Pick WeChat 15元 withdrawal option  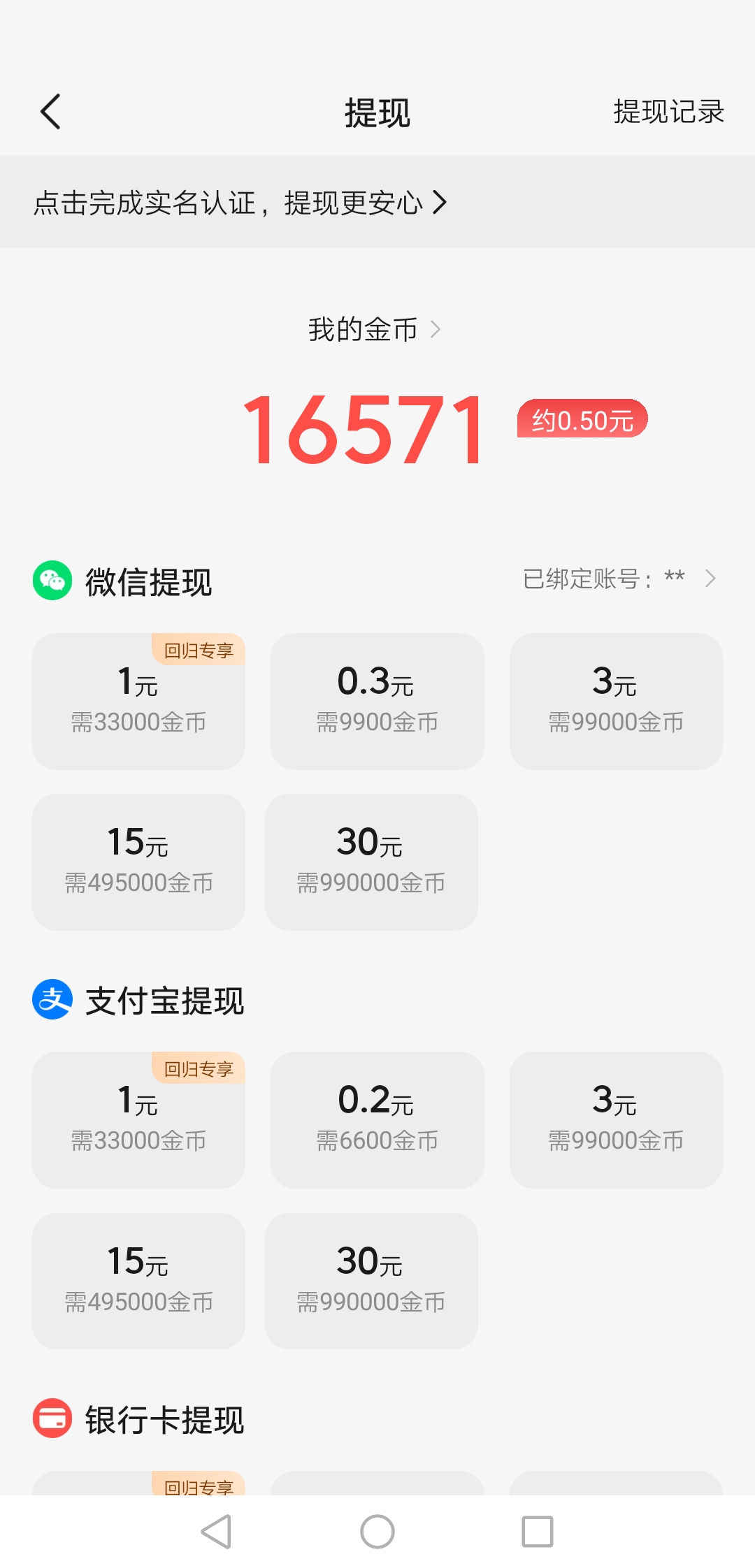coord(138,862)
